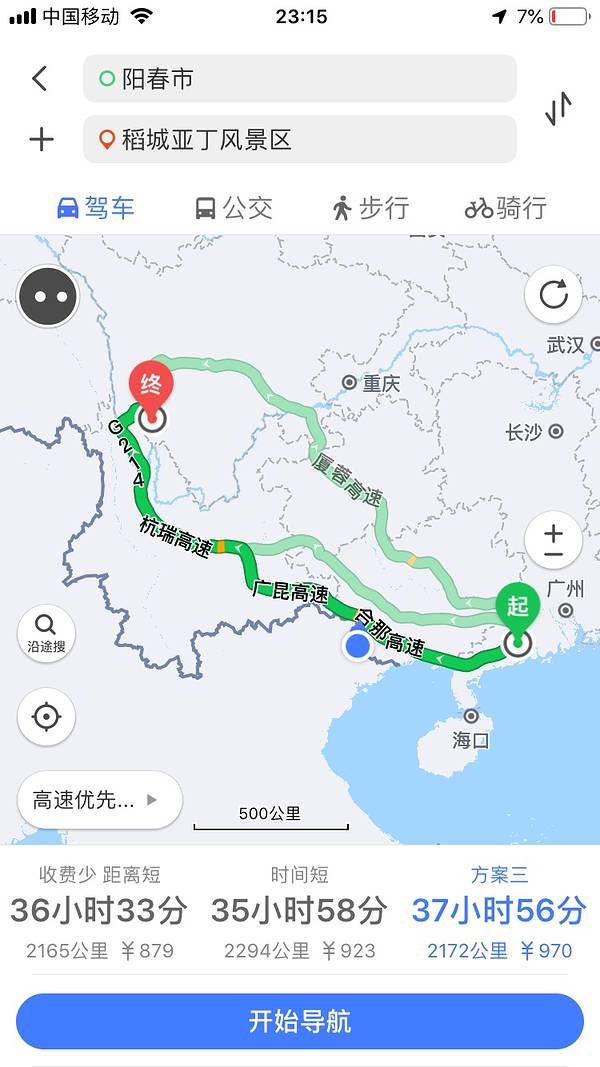Tap 开始导航 to start navigation
Viewport: 600px width, 1067px height.
pyautogui.click(x=299, y=1021)
